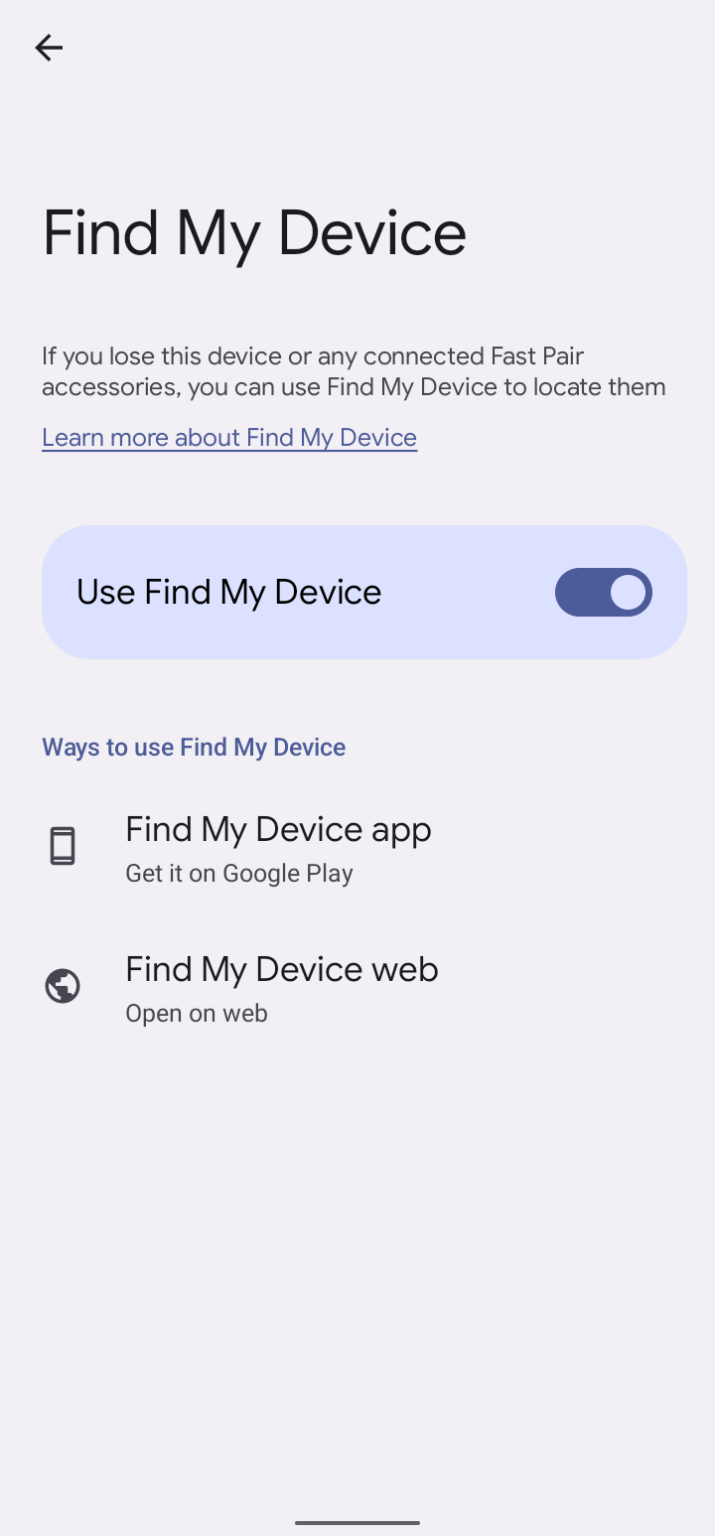Open Learn more about Find My Device
Viewport: 715px width, 1536px height.
pos(229,438)
